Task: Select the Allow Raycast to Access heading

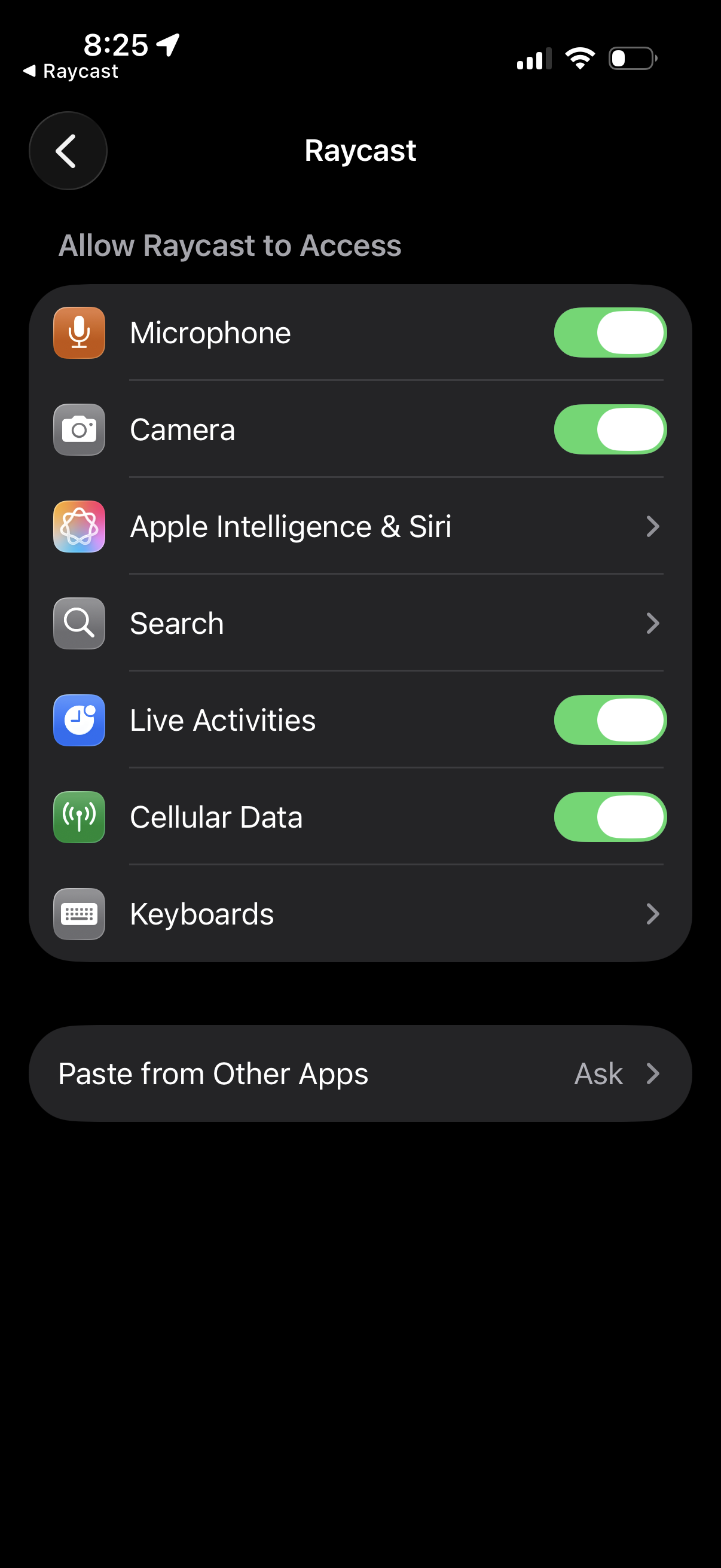Action: click(x=230, y=246)
